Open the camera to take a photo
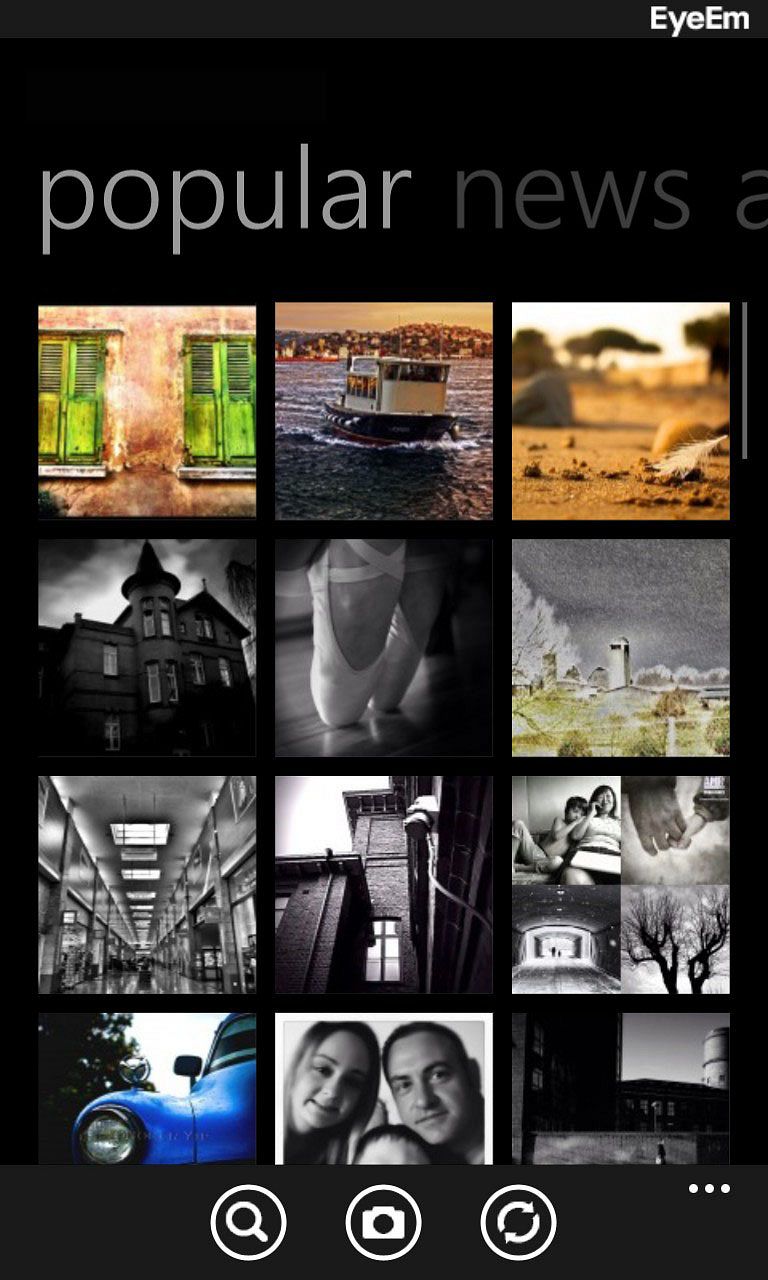768x1280 pixels. pos(383,1222)
